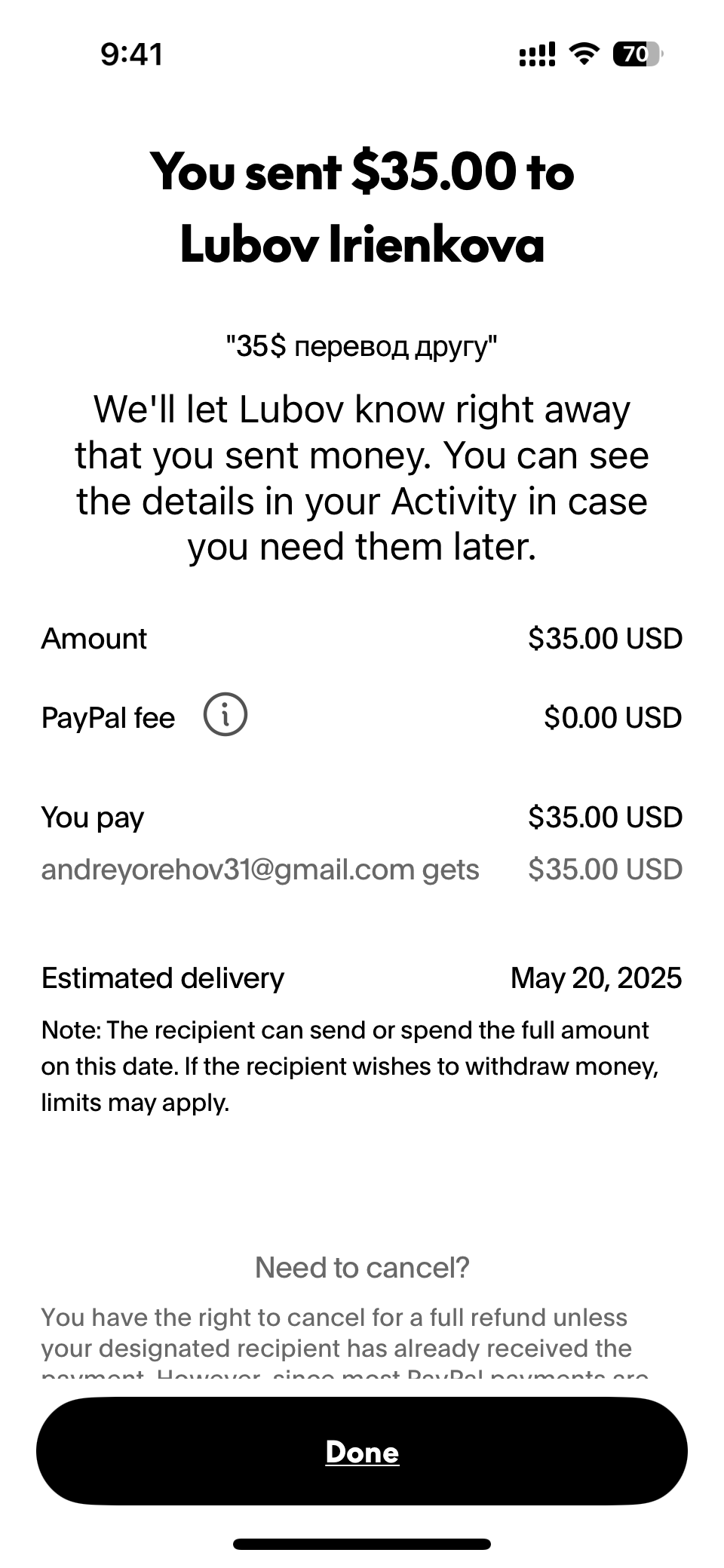The width and height of the screenshot is (724, 1568).
Task: Open the PayPal fee info icon
Action: [225, 714]
